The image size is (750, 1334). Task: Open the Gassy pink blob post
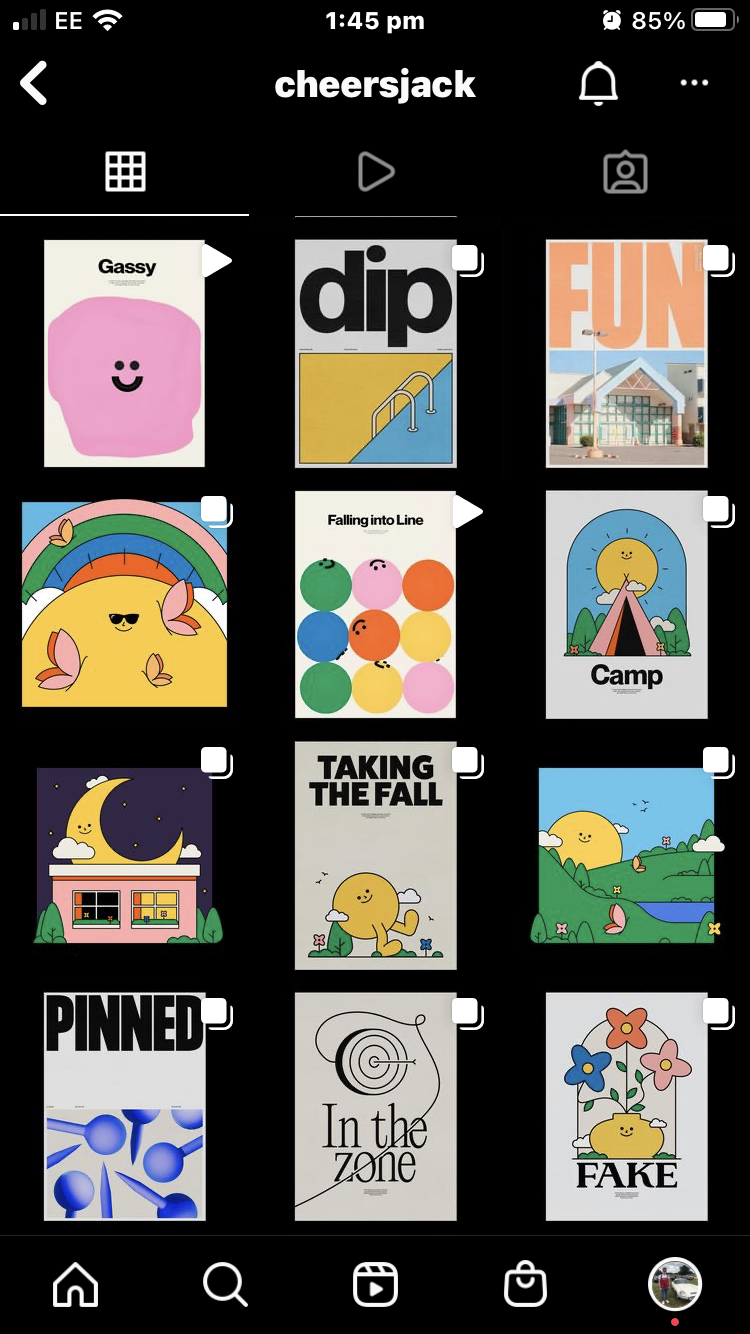125,353
